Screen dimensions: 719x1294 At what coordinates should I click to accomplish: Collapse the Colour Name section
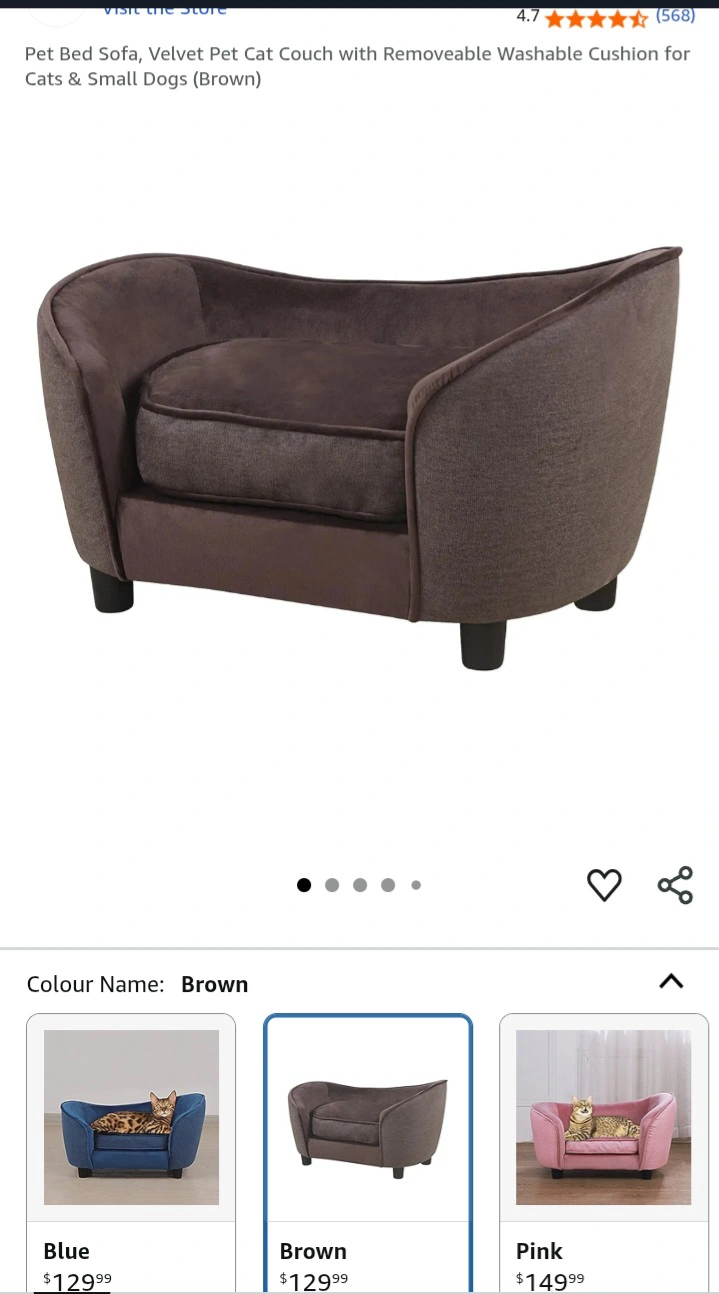[x=671, y=982]
